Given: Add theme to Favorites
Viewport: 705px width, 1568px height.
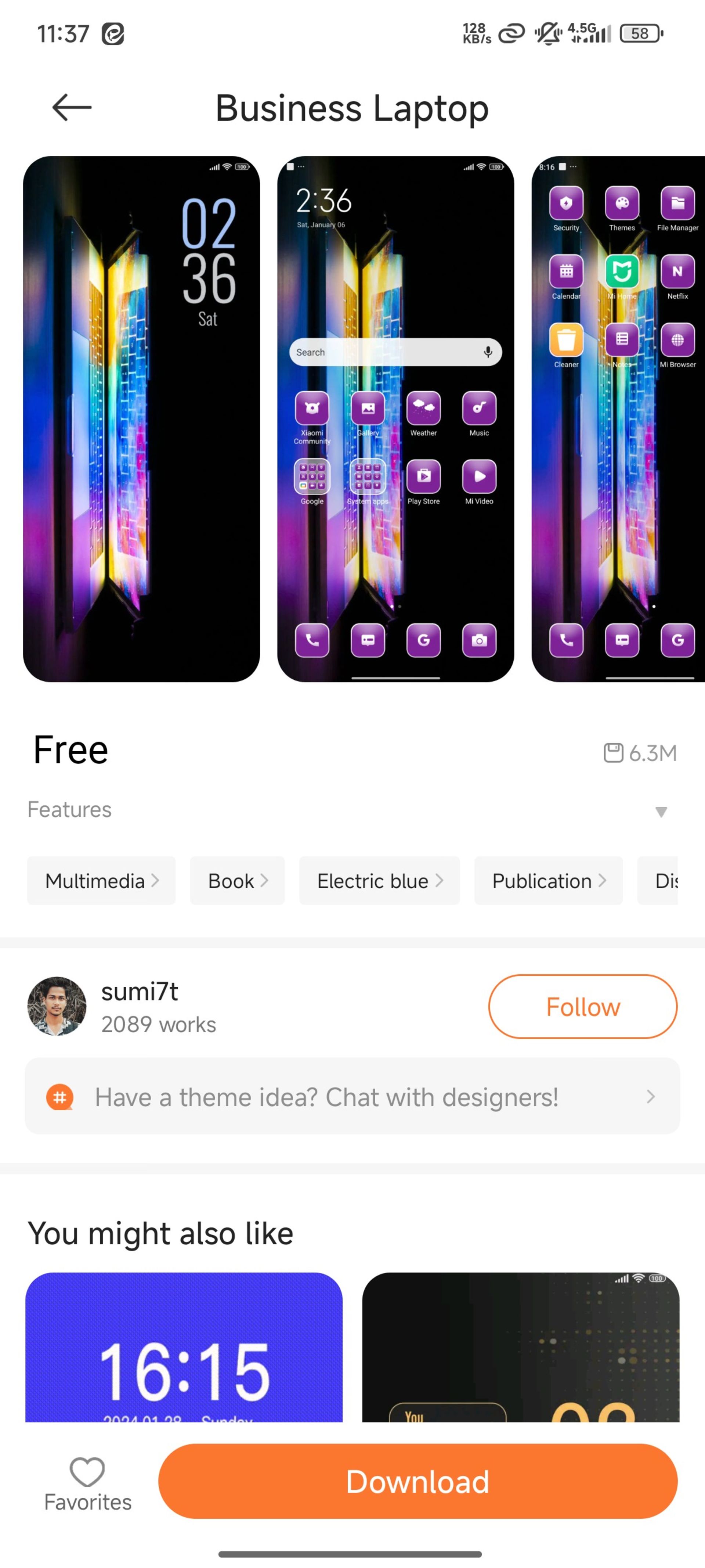Looking at the screenshot, I should click(x=88, y=1483).
